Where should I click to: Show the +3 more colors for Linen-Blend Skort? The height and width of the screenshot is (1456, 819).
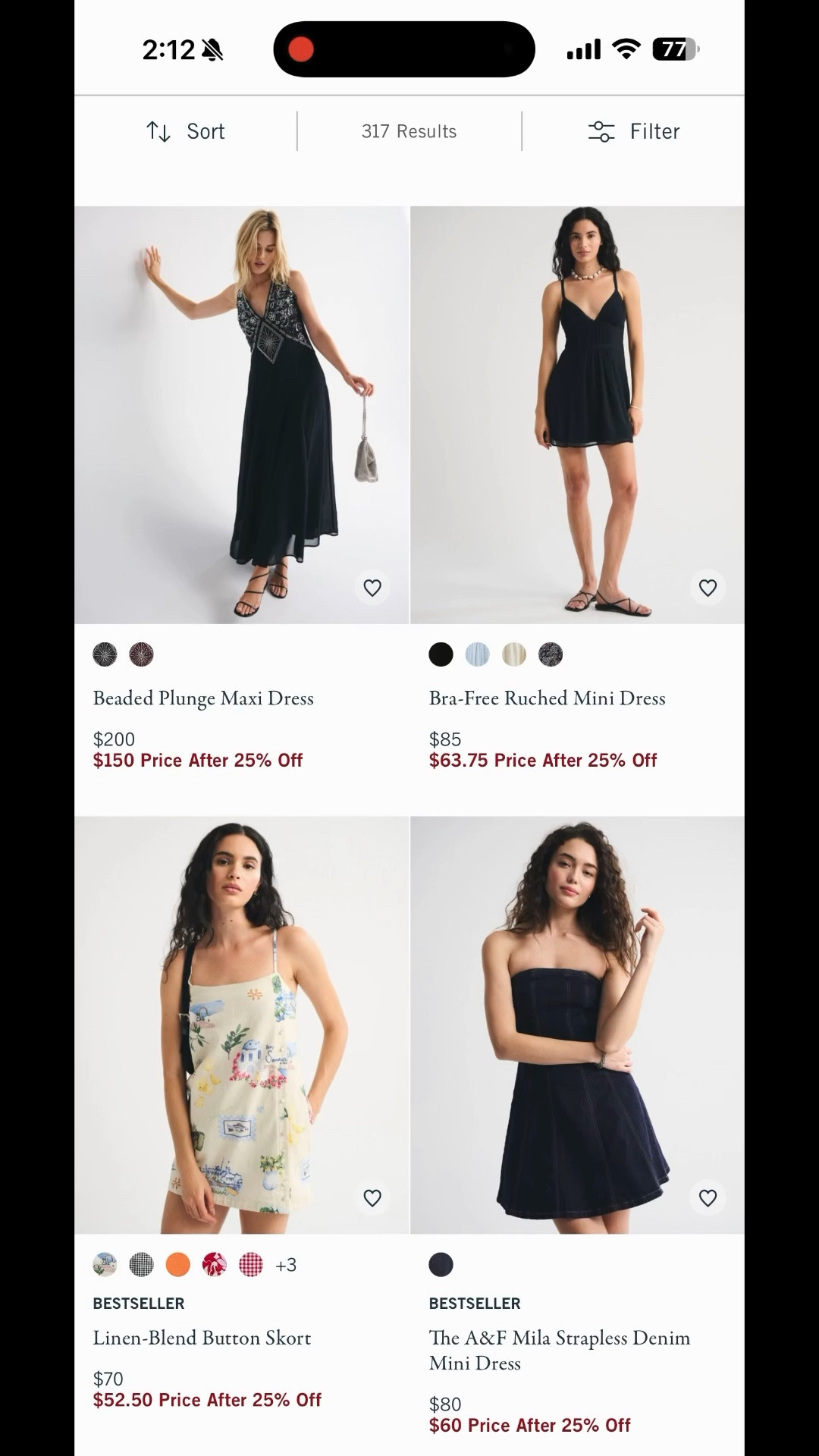pos(286,1265)
